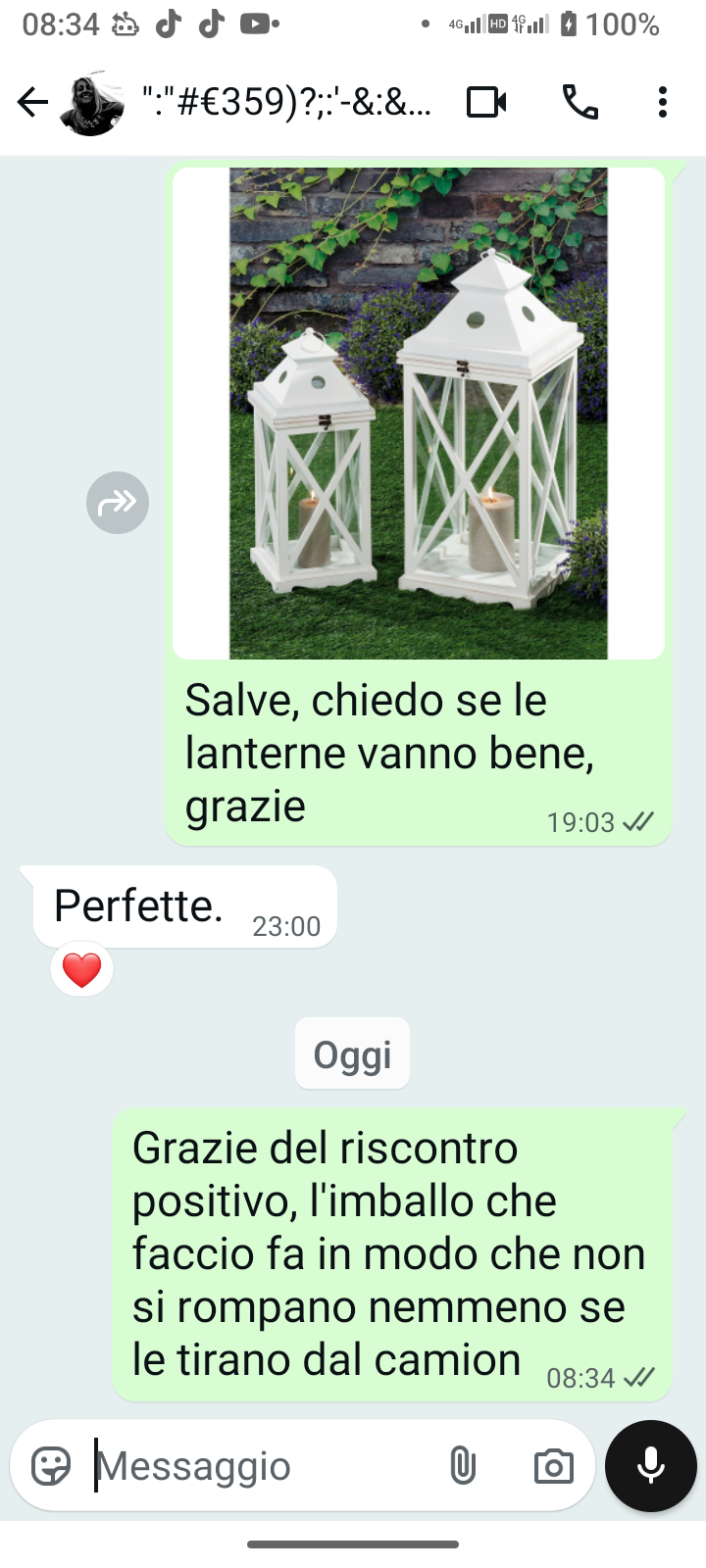
Task: View the heart reaction on Perfette
Action: click(x=81, y=970)
